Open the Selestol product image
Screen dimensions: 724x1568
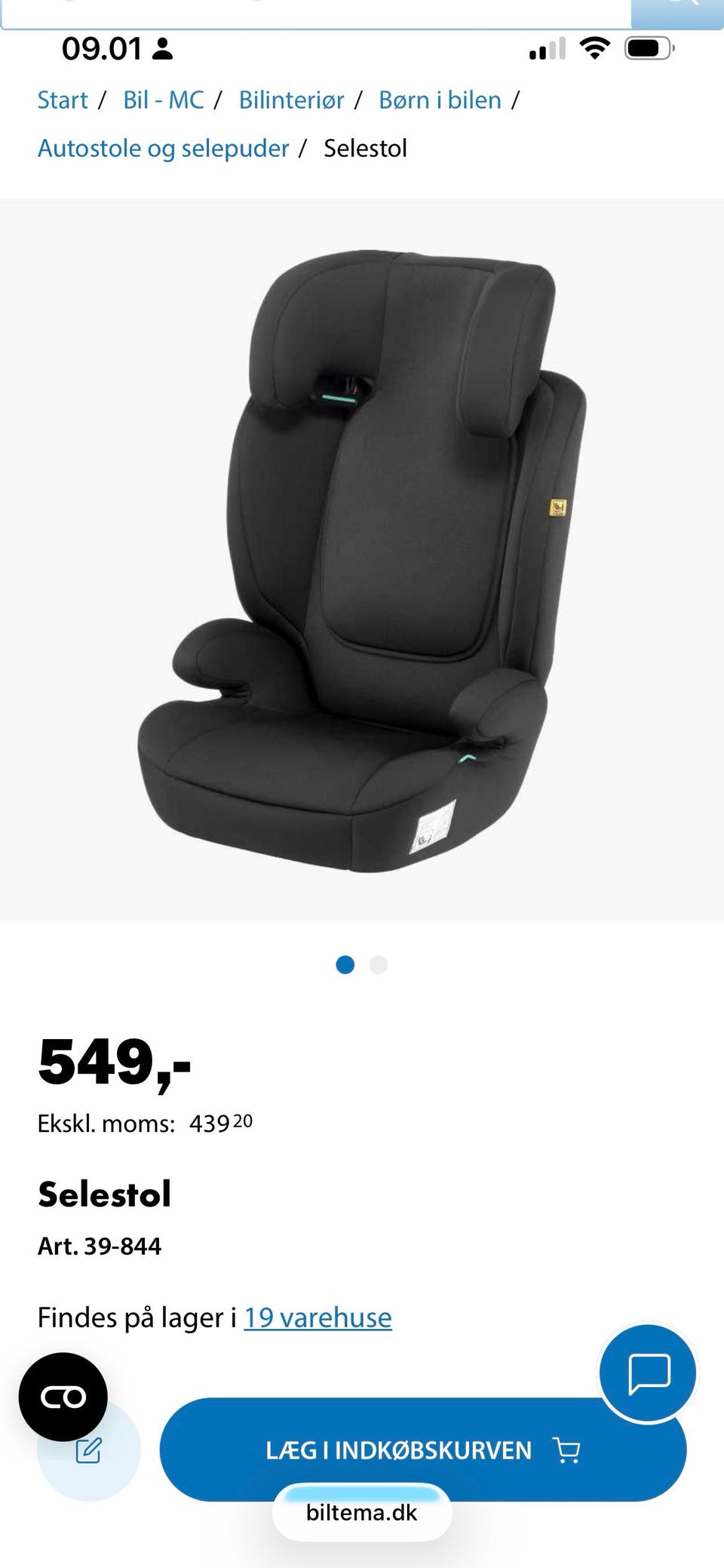362,561
